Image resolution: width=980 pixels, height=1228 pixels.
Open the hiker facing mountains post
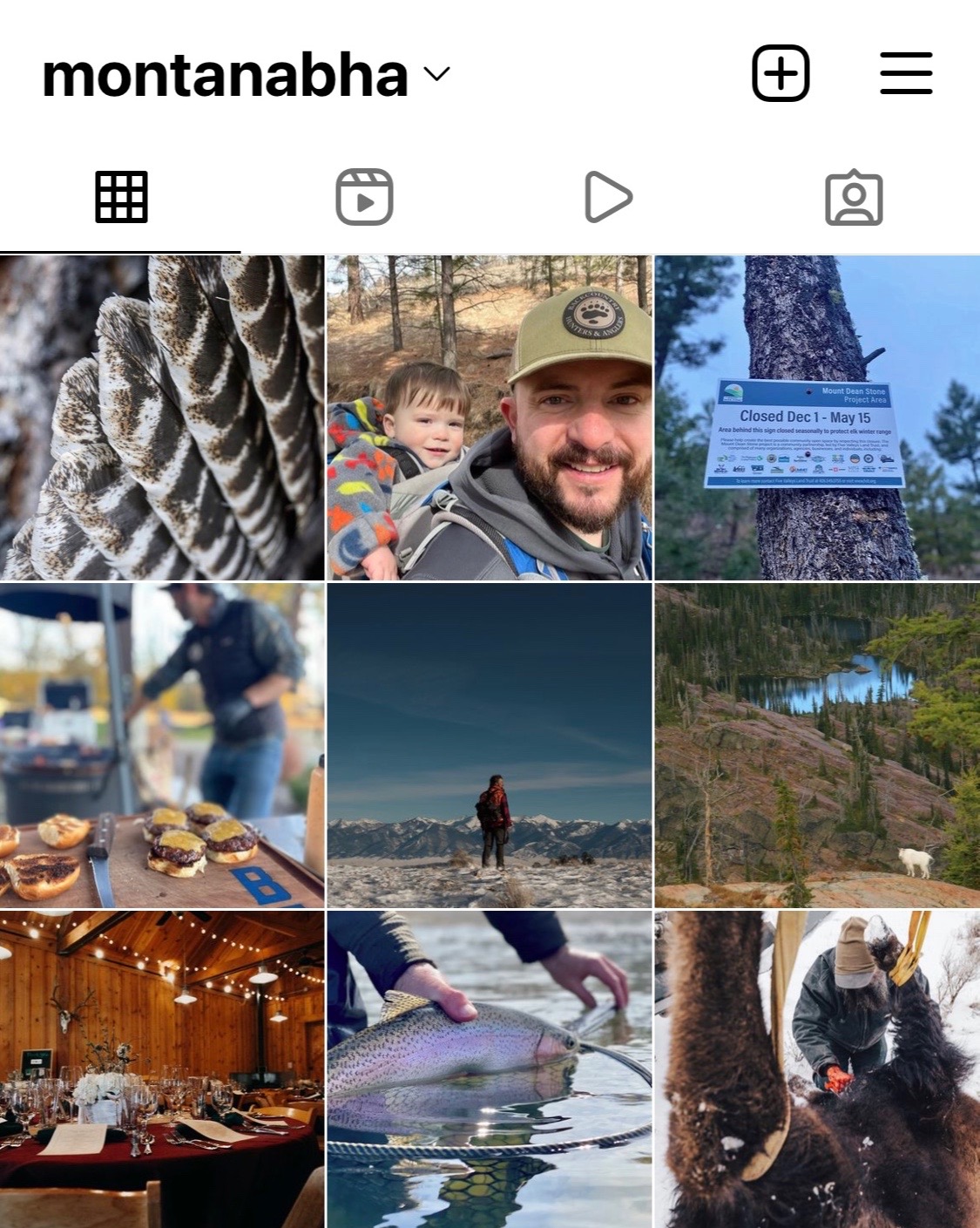490,745
